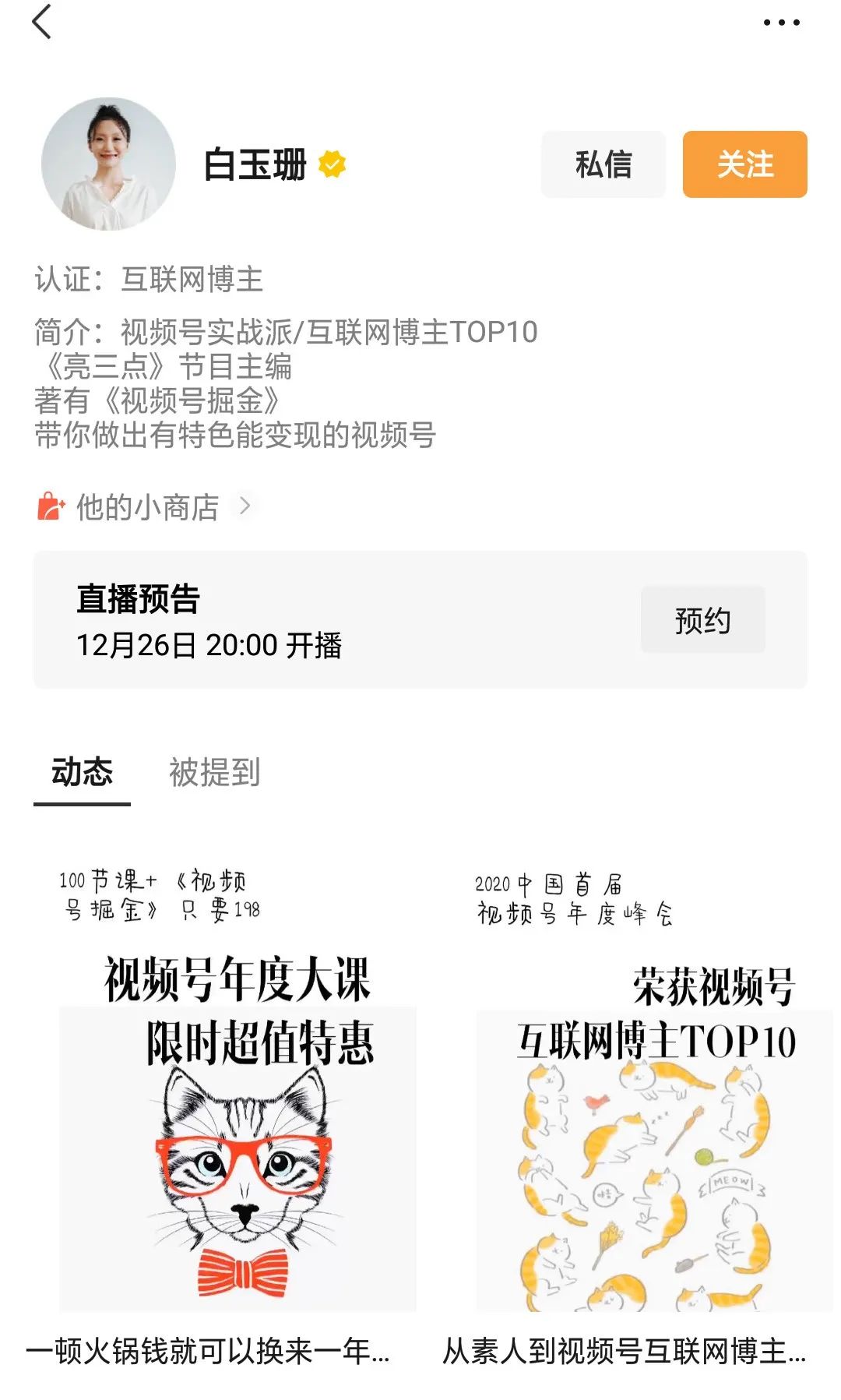
Task: Select the 动态 tab
Action: pyautogui.click(x=82, y=772)
